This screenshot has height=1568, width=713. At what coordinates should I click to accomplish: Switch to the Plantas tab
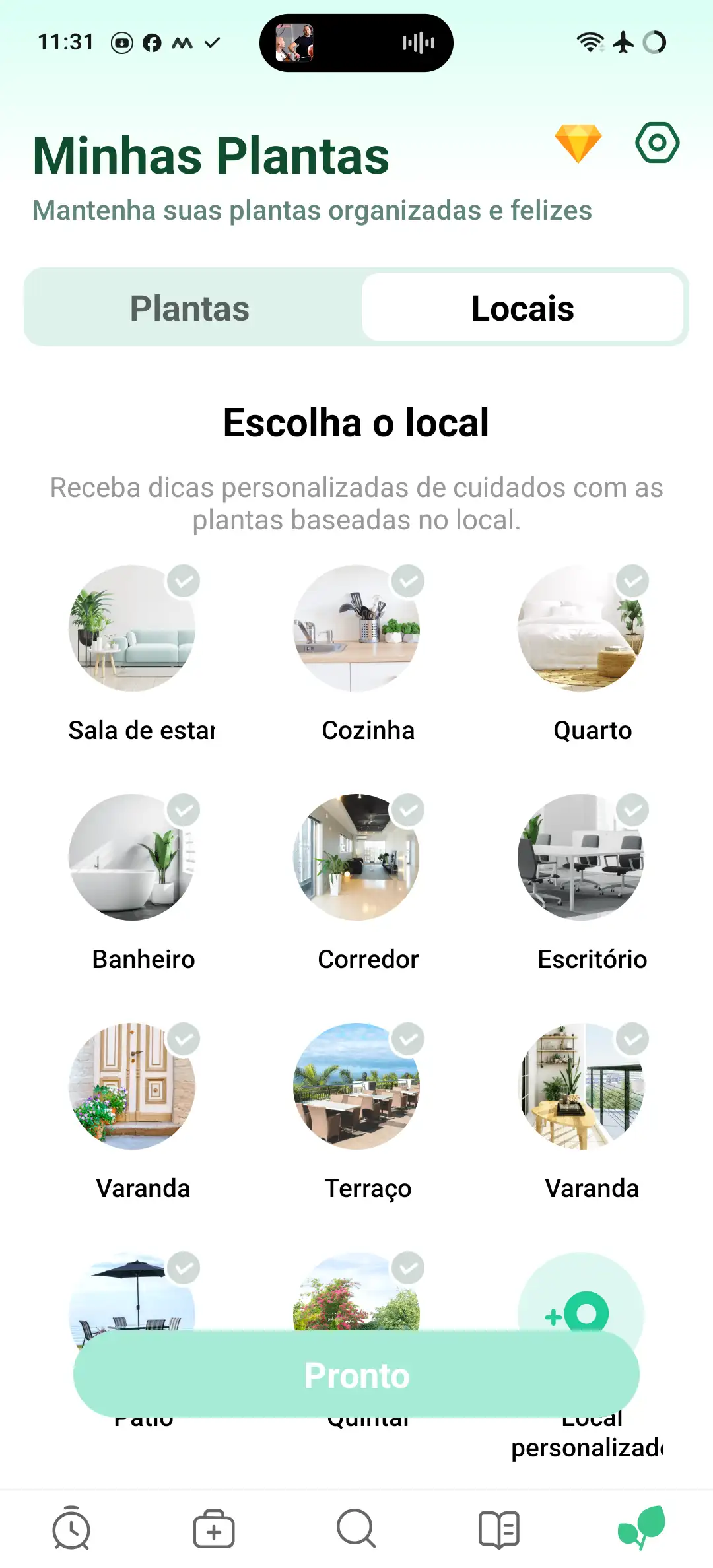(190, 308)
